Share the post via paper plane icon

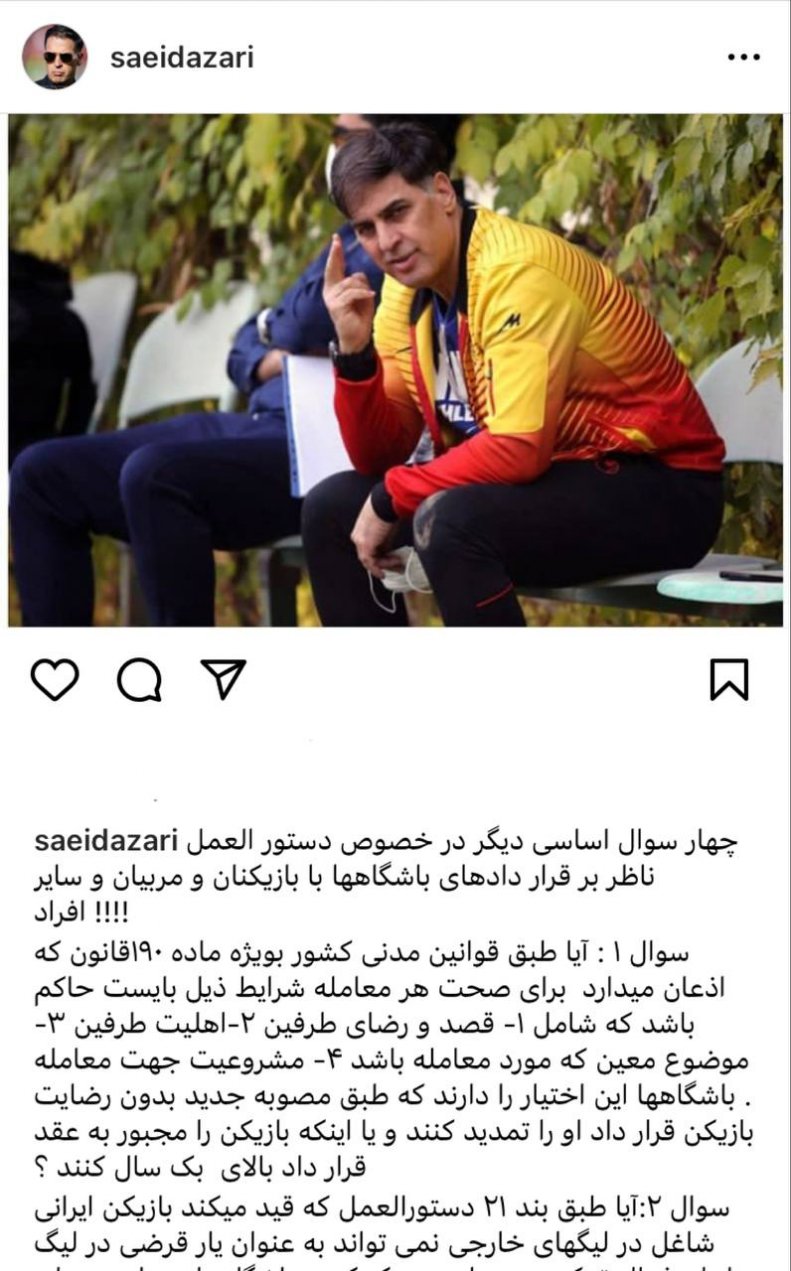pos(223,679)
